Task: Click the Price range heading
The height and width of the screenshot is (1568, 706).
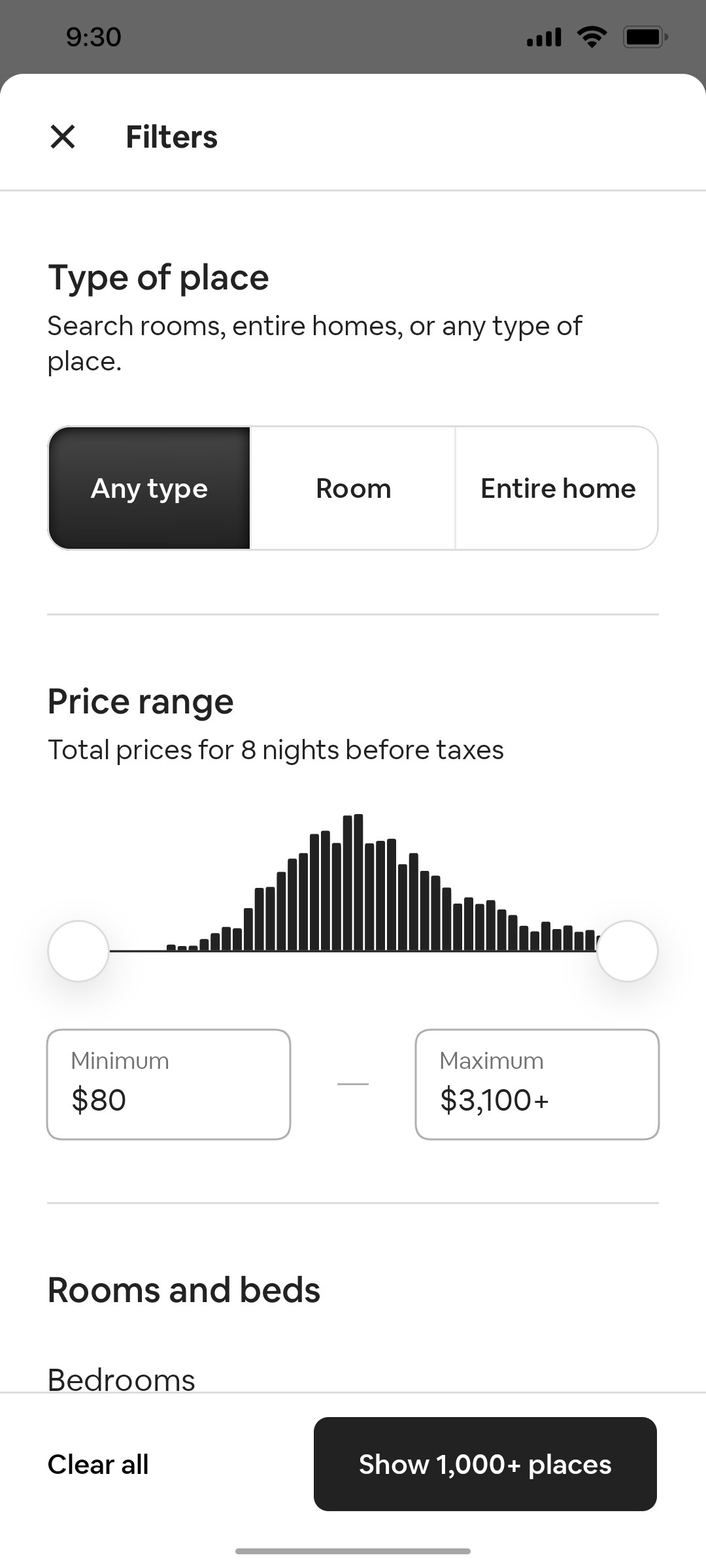Action: [x=141, y=701]
